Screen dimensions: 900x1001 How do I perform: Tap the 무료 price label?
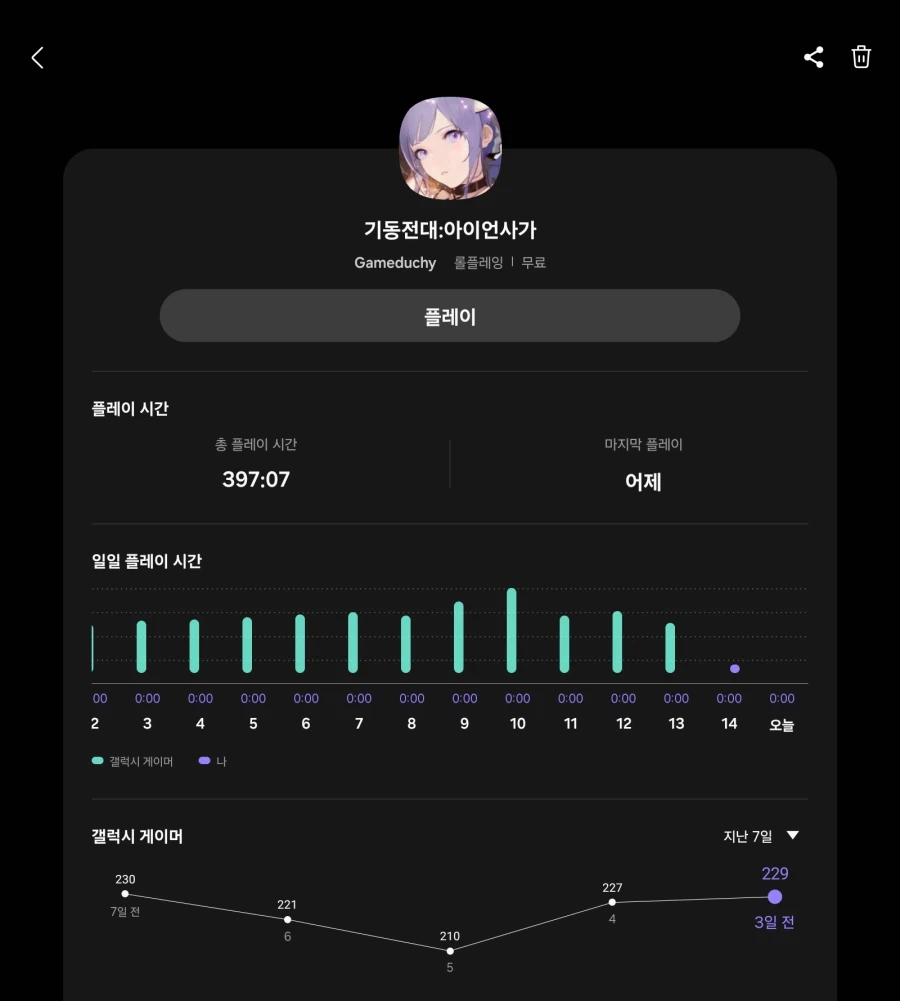click(534, 262)
